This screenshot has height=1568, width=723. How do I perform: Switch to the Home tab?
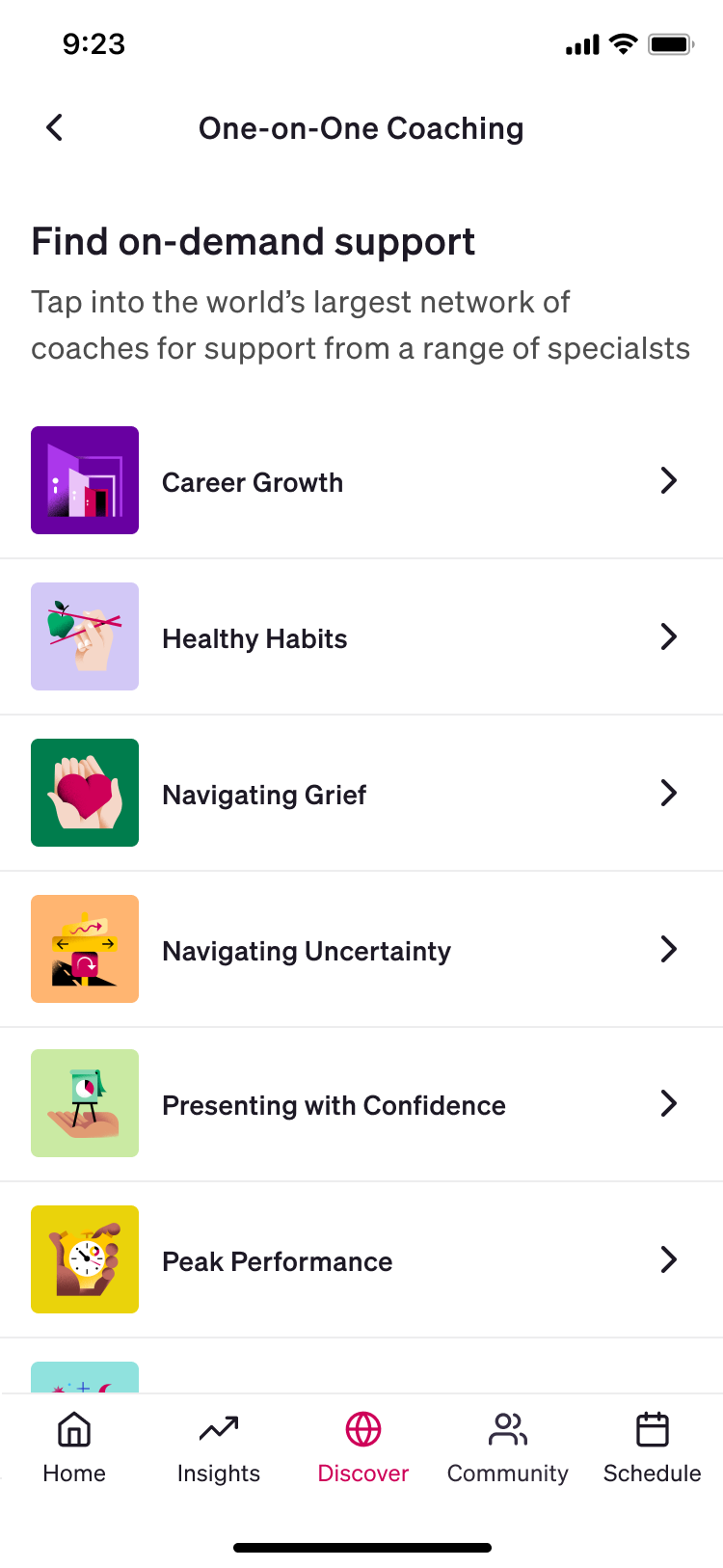(74, 1447)
